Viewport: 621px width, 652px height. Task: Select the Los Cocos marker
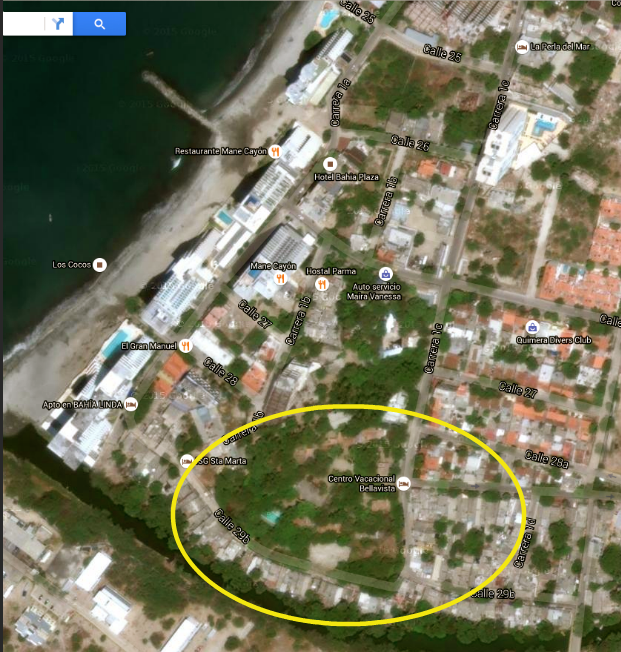(x=100, y=265)
